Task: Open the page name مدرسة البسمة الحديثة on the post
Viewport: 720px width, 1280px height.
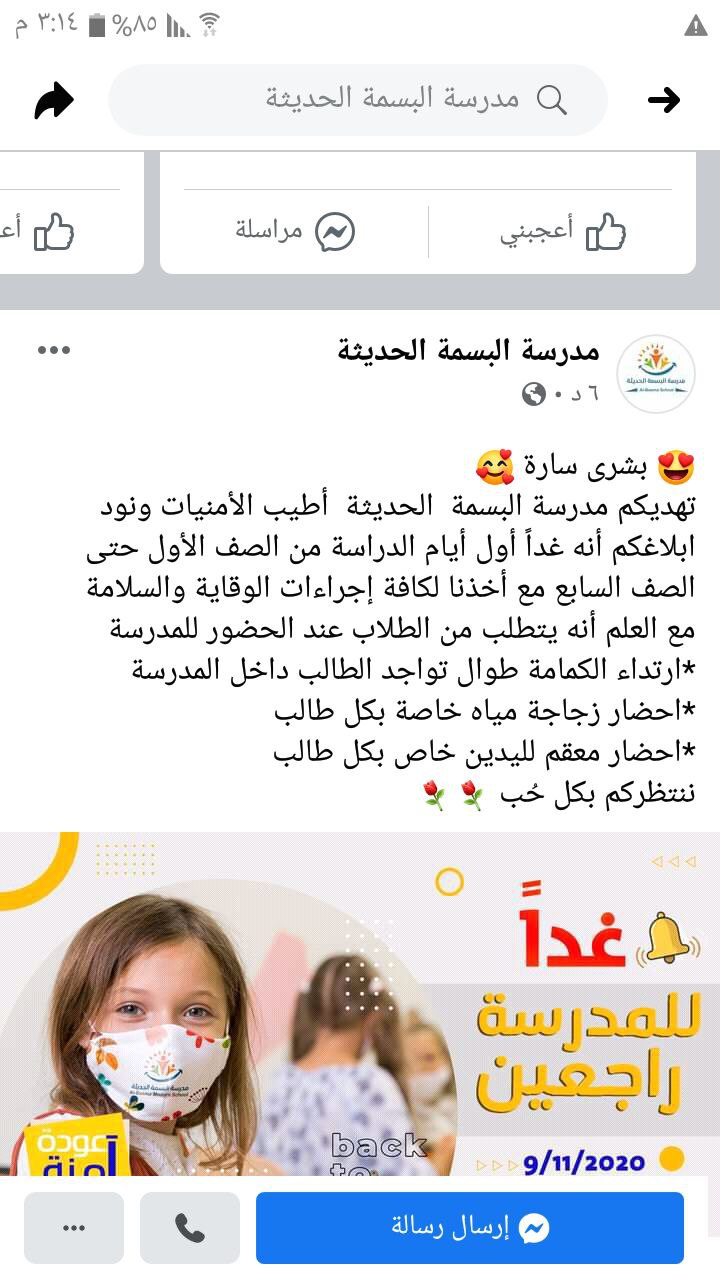Action: click(467, 350)
